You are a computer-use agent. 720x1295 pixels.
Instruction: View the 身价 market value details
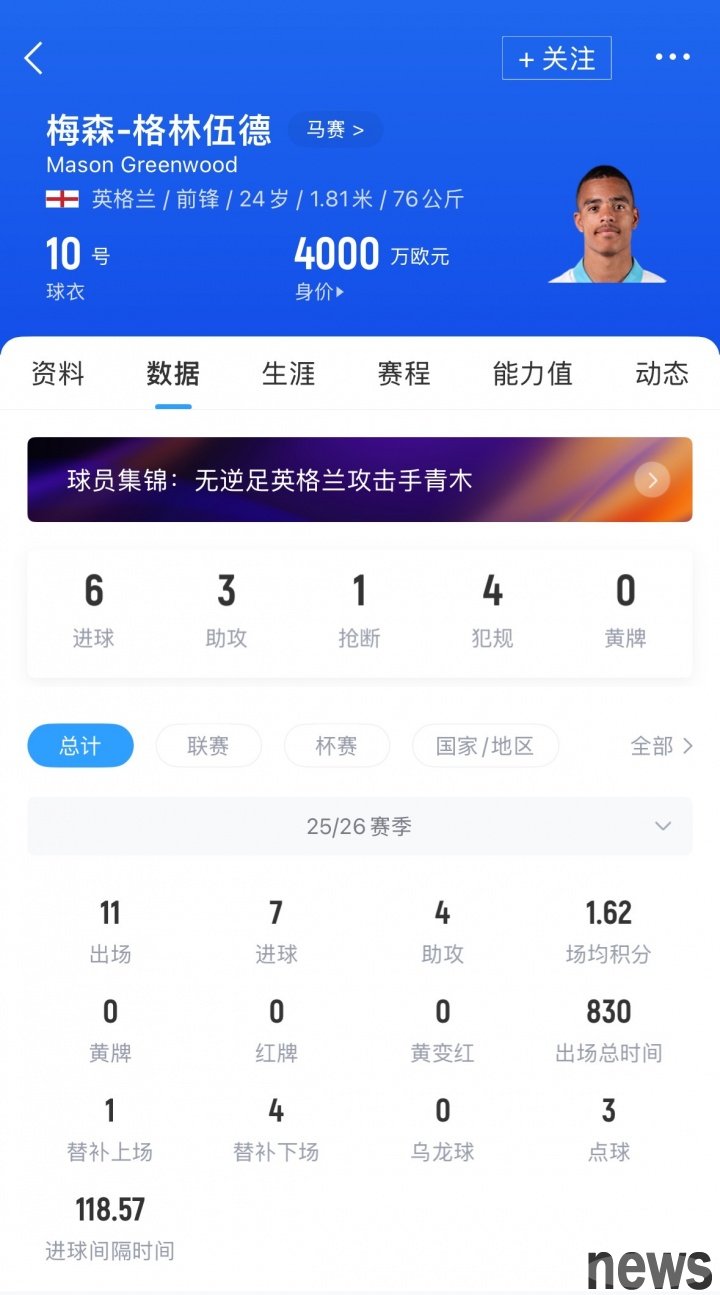[x=319, y=292]
